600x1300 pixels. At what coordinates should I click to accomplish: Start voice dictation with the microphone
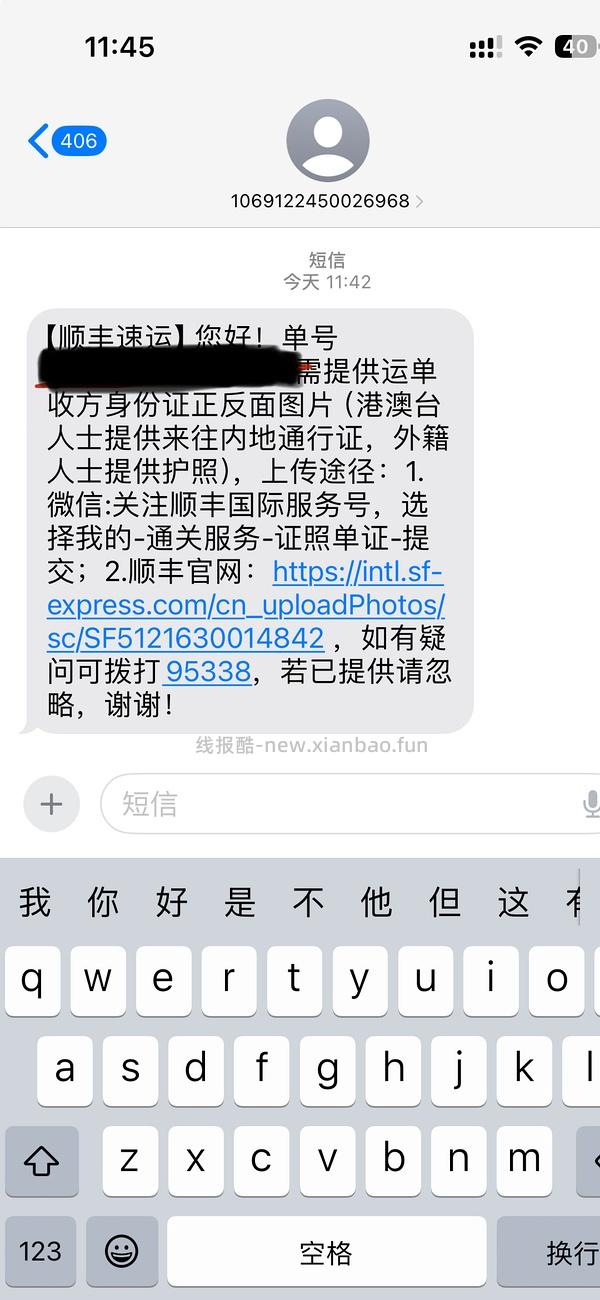(590, 804)
